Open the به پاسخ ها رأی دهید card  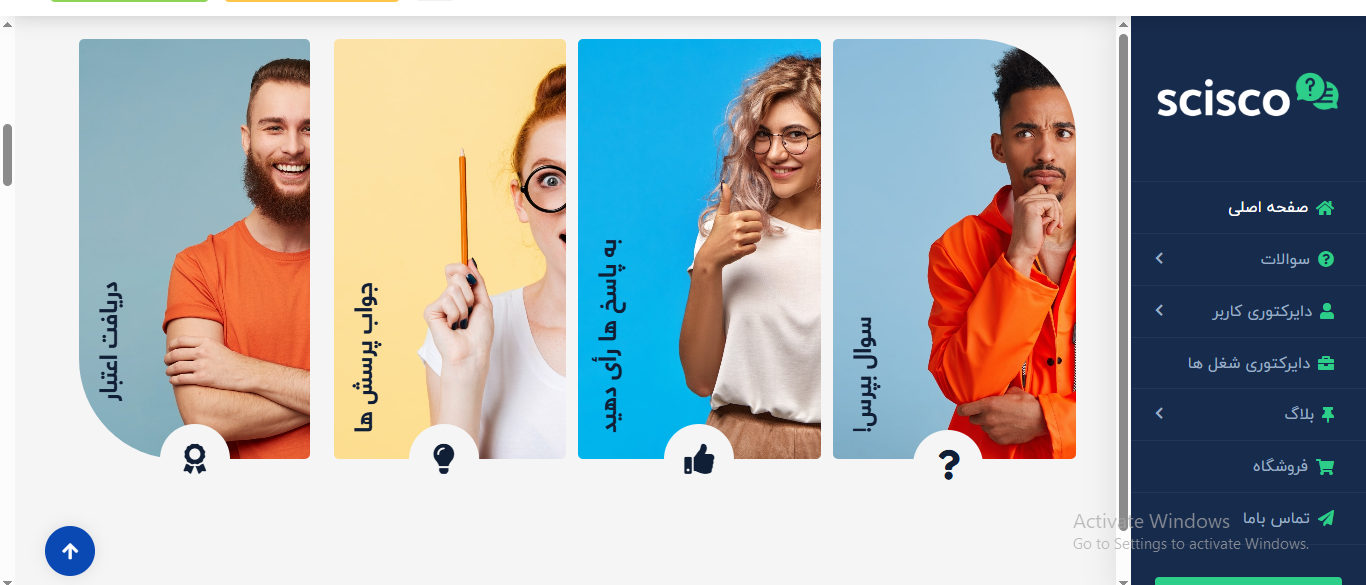pos(699,249)
